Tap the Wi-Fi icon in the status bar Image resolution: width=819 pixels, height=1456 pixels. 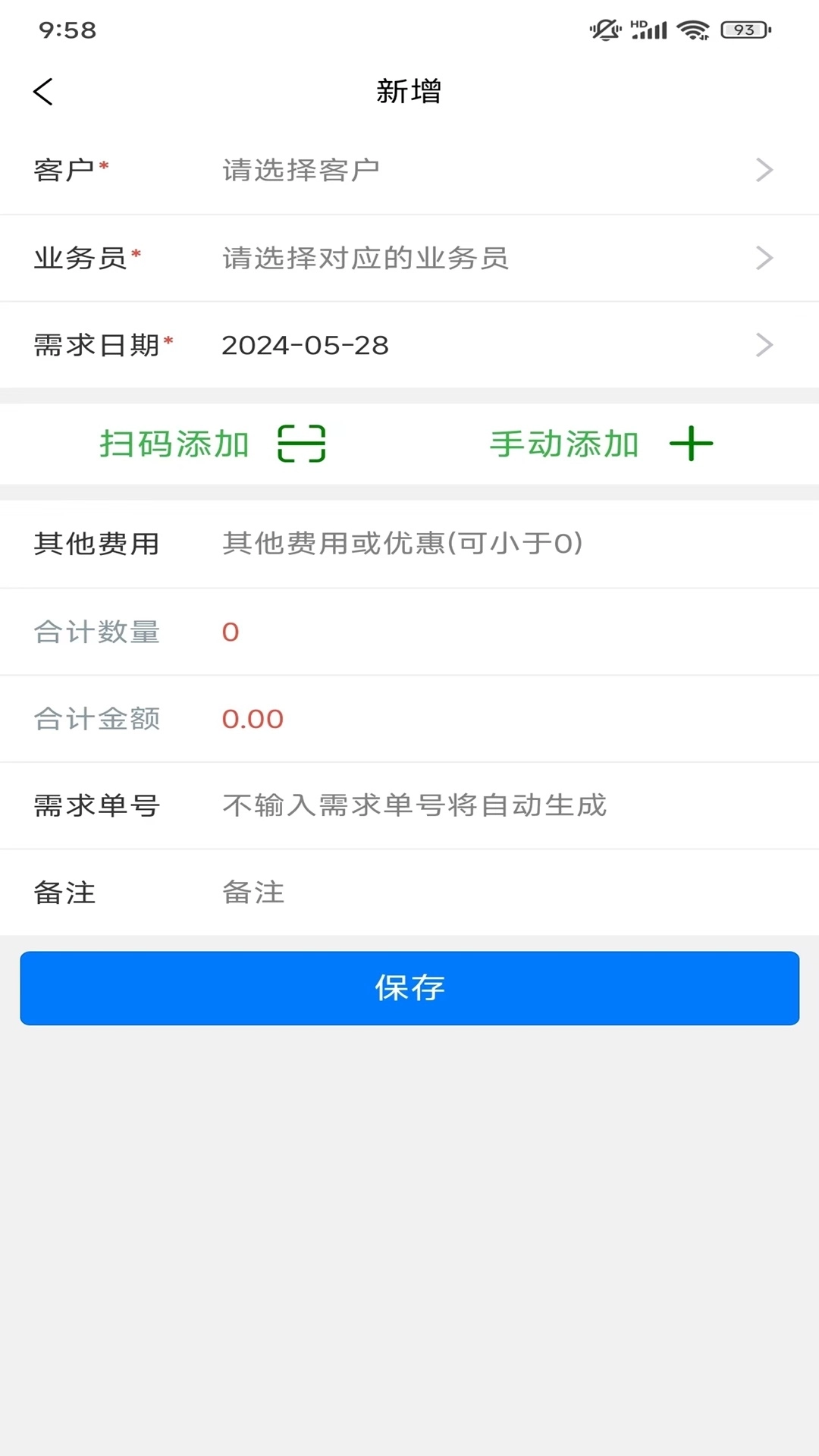[x=692, y=29]
